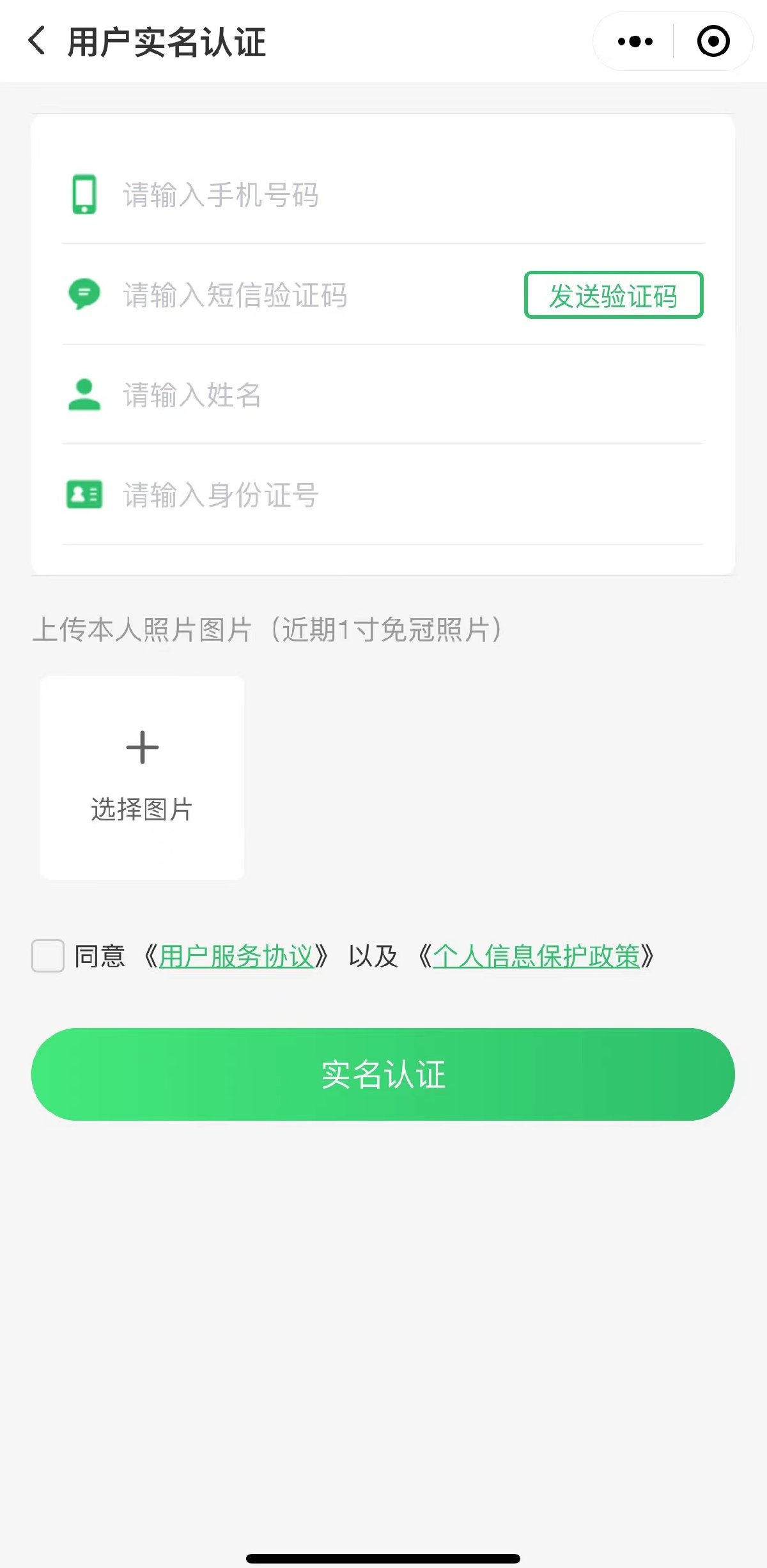Screen dimensions: 767x1568
Task: Focus the 请输入手机号码 field
Action: click(x=383, y=195)
